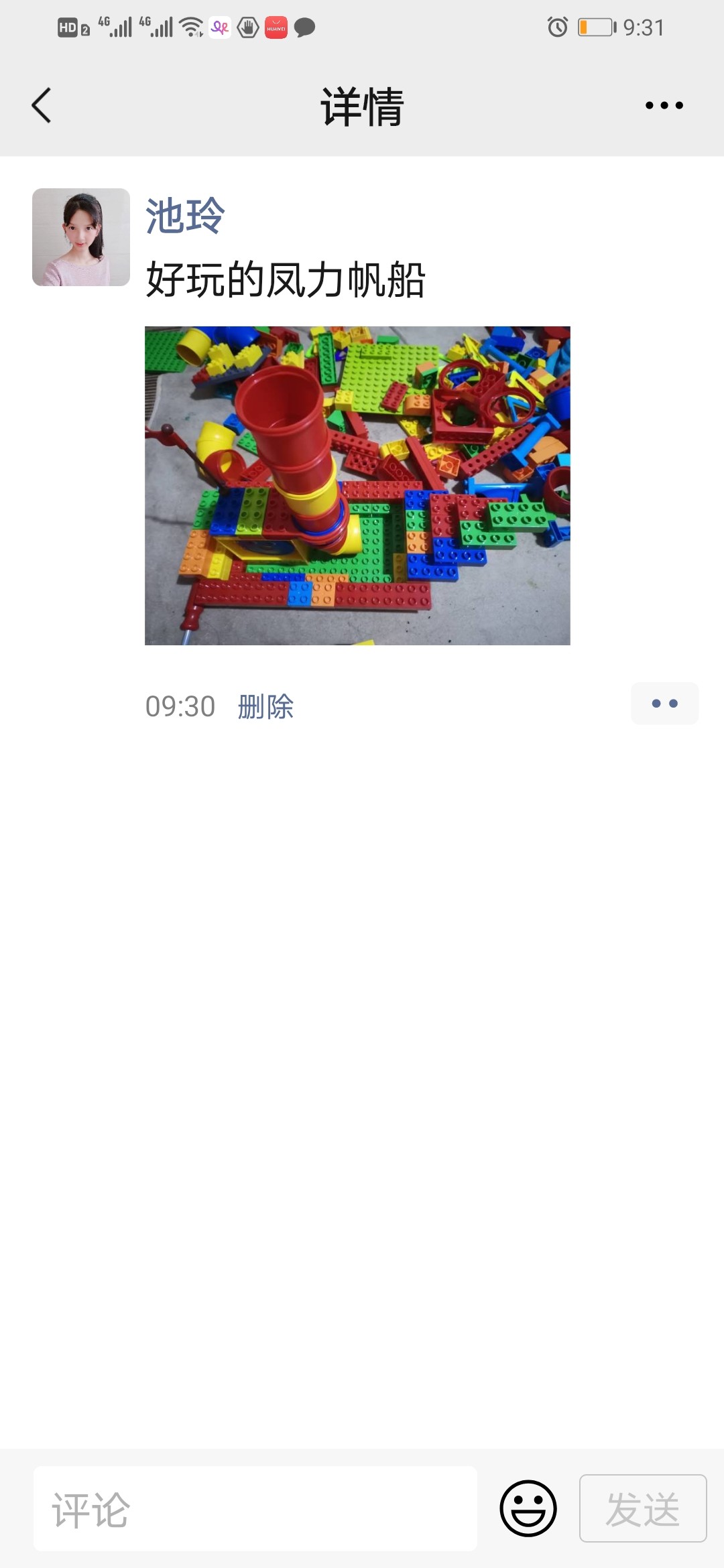Open the three-dot overflow menu in header
Screen dimensions: 724x1568
pyautogui.click(x=664, y=105)
